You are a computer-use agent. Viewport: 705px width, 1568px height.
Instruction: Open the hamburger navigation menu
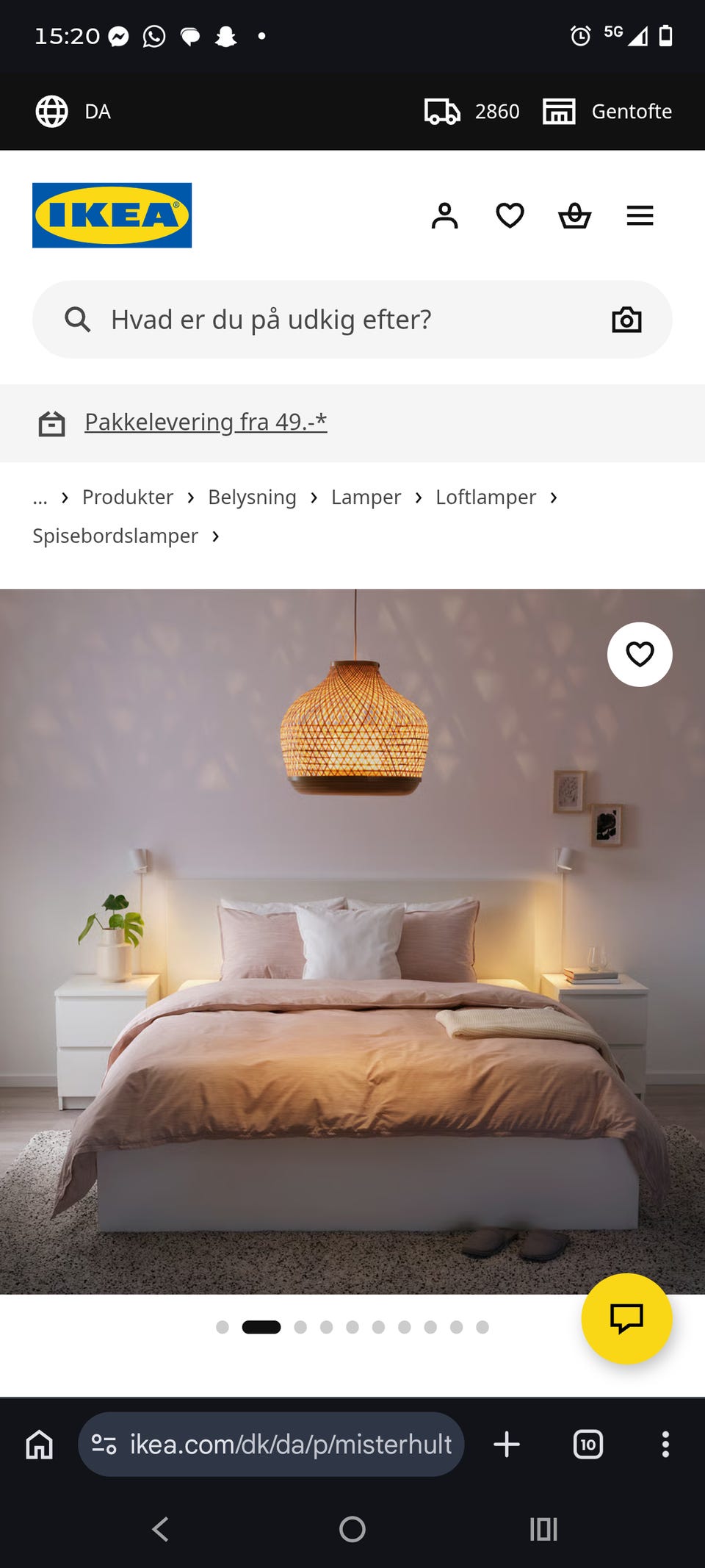[x=640, y=215]
